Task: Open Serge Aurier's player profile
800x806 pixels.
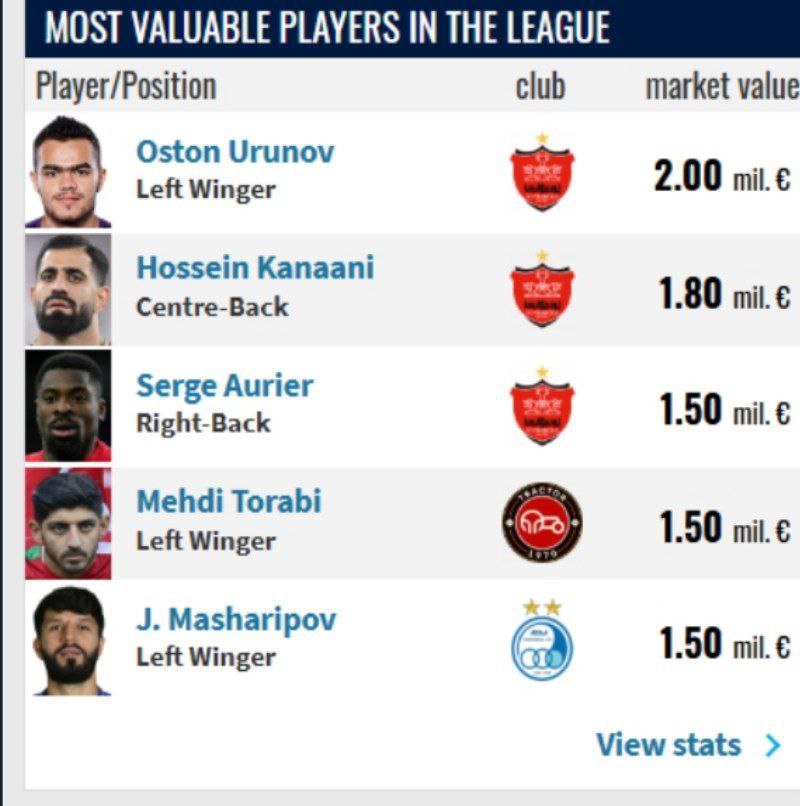Action: pos(225,386)
